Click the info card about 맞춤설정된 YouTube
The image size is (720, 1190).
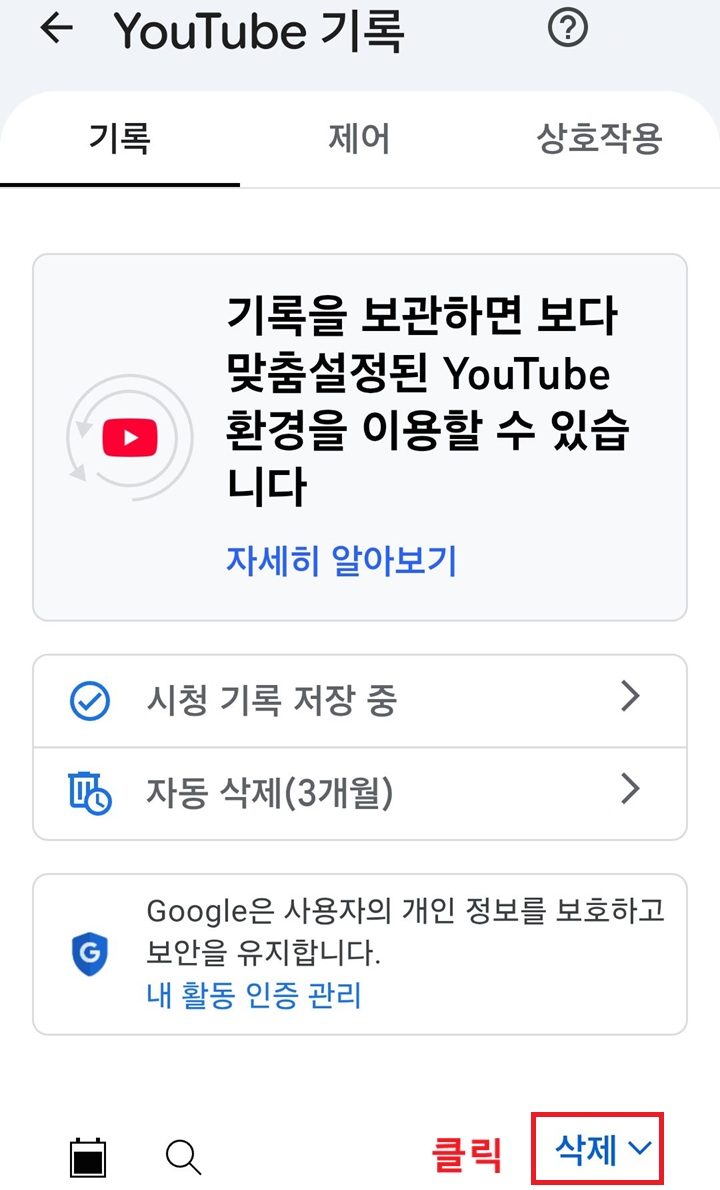coord(360,436)
